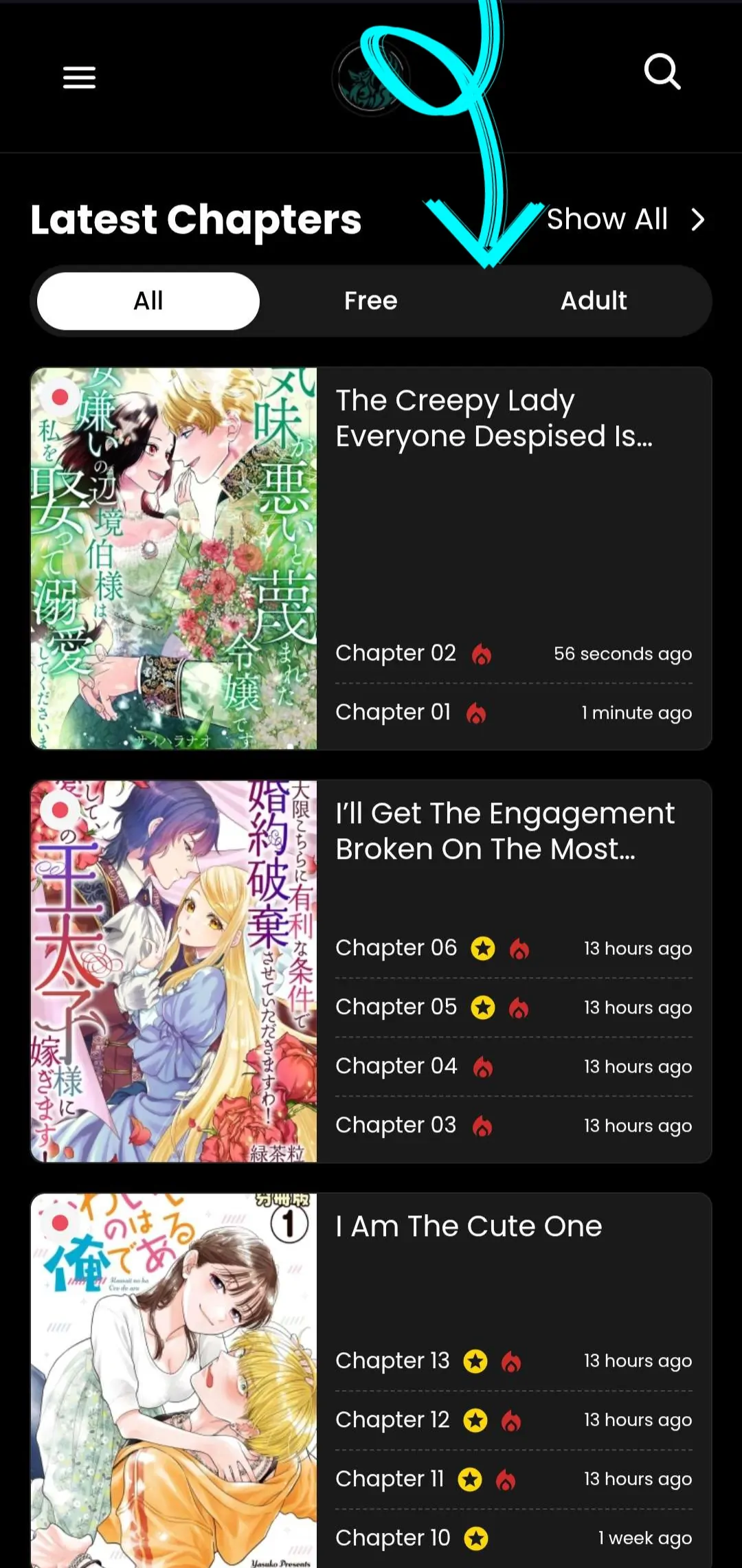Screen dimensions: 742x1568
Task: Tap Show All latest chapters
Action: click(625, 220)
